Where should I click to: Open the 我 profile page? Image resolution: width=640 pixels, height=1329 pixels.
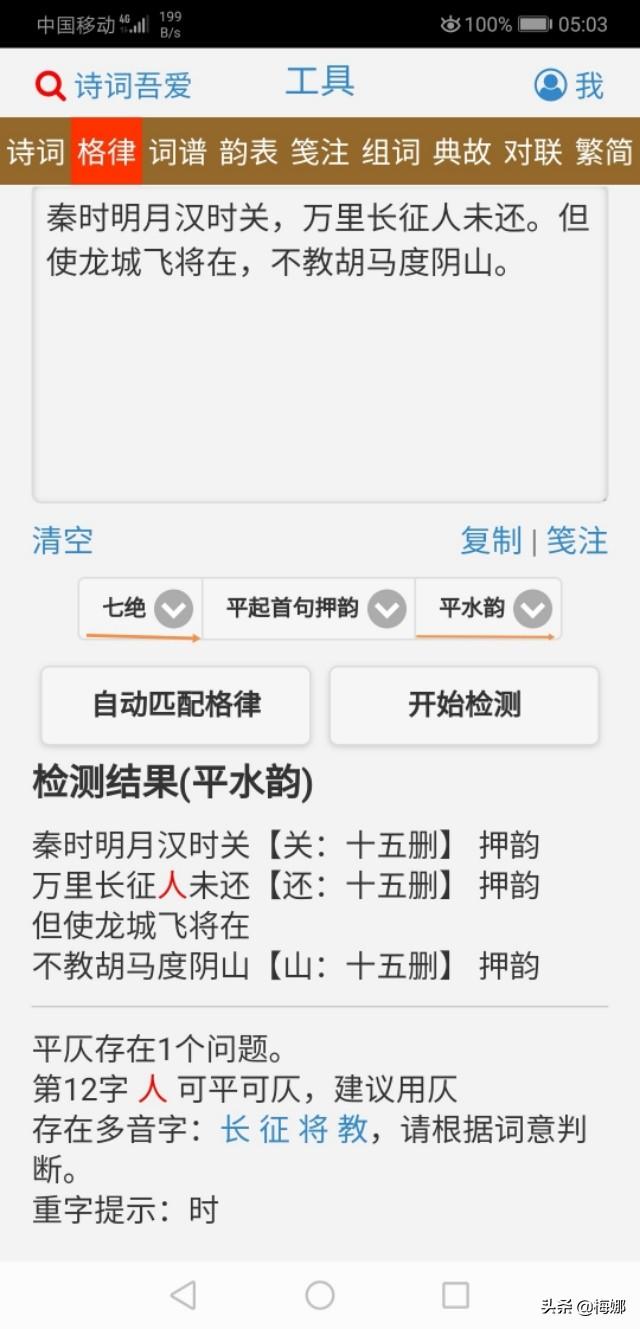click(568, 85)
